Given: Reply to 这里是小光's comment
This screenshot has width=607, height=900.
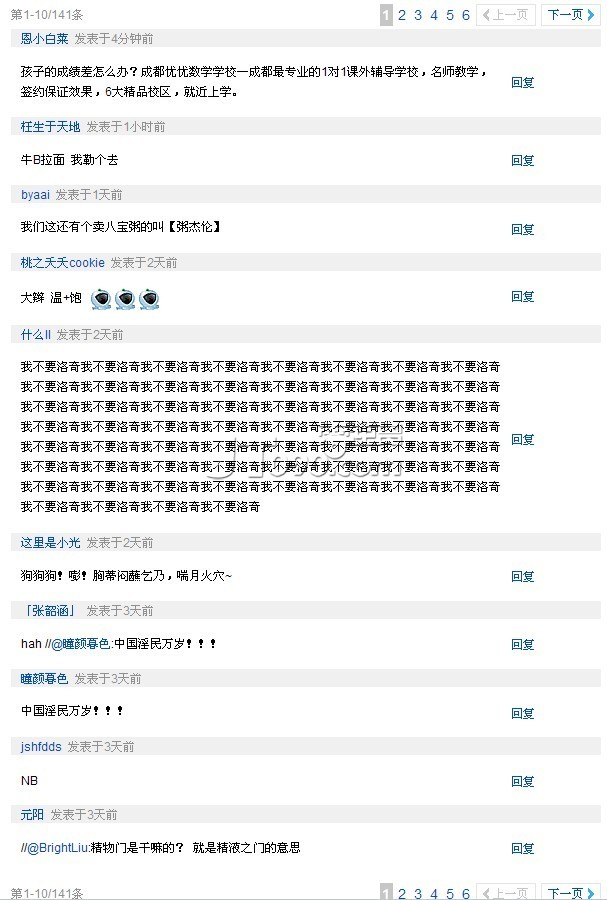Looking at the screenshot, I should [x=522, y=577].
